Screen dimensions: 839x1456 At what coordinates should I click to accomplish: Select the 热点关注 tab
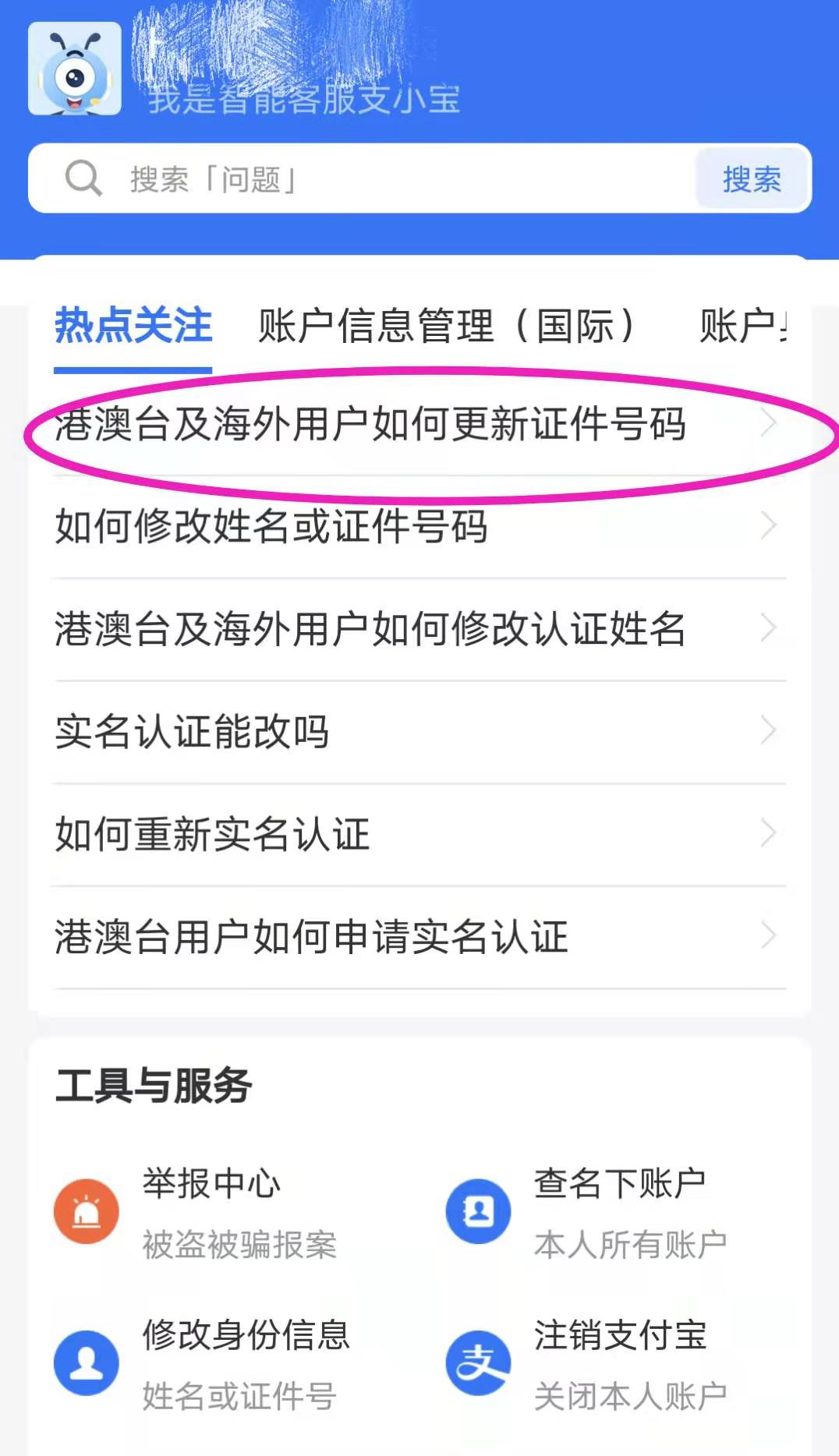point(133,326)
